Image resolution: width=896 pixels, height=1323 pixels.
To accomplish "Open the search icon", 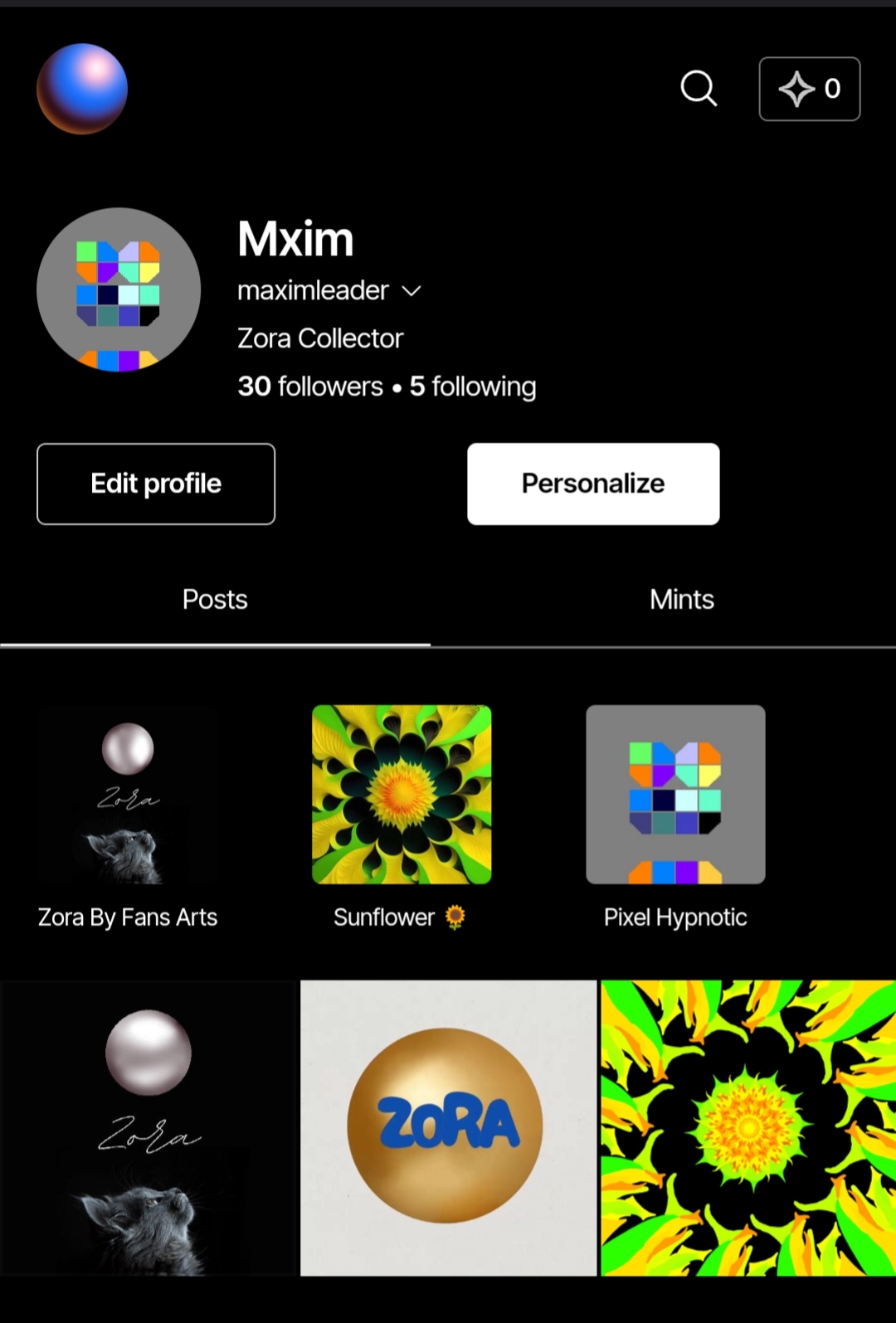I will coord(699,88).
